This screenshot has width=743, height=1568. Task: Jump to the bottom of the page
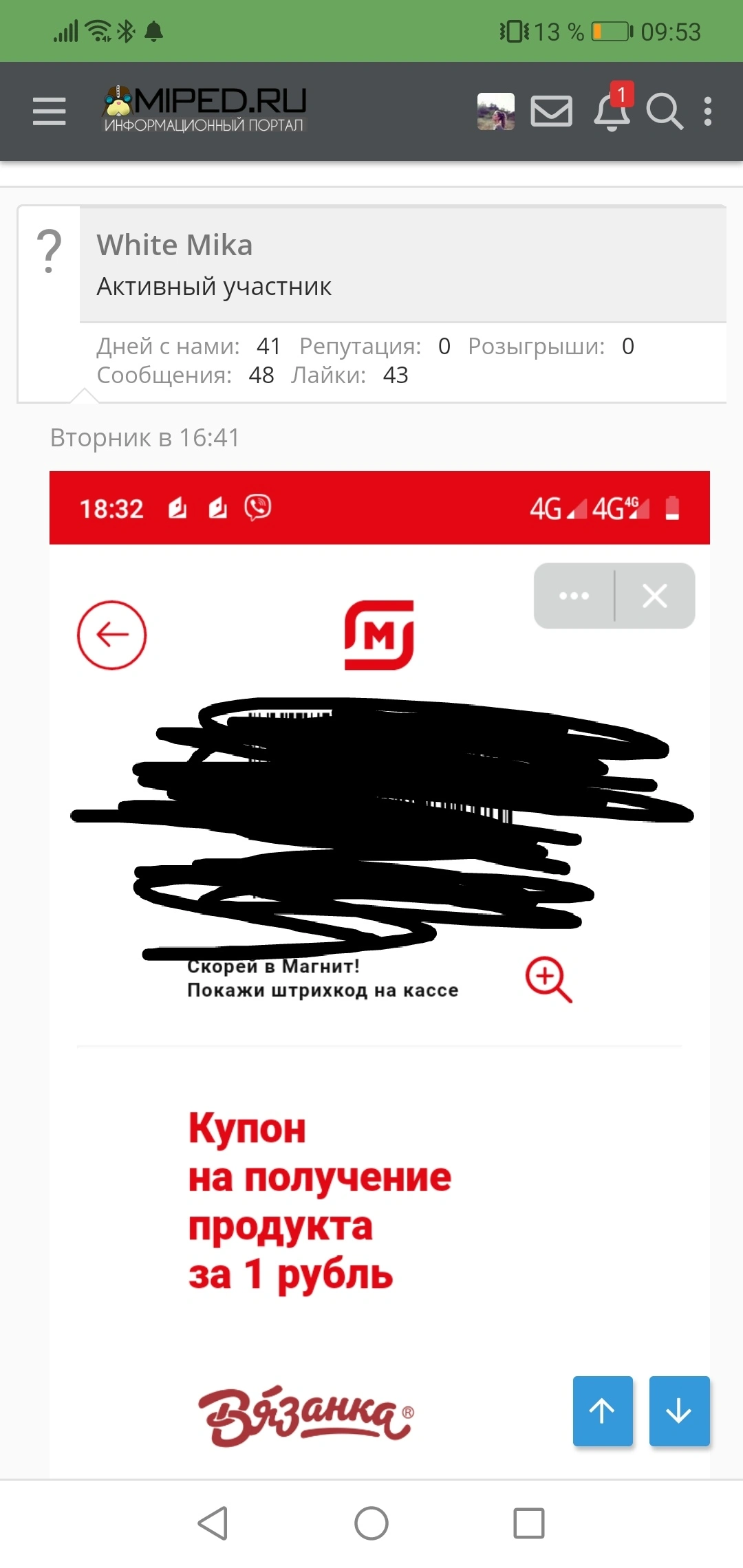(679, 1411)
